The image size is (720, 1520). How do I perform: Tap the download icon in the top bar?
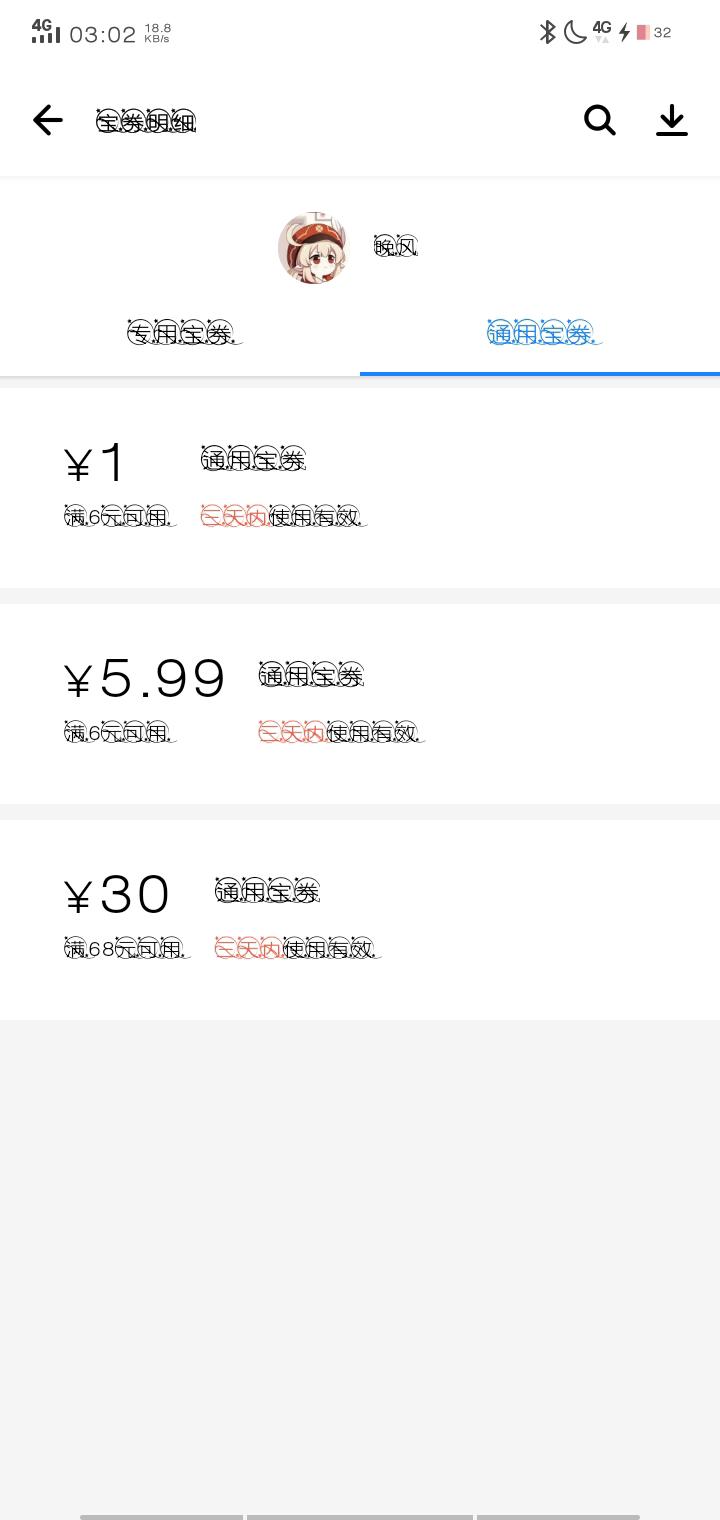[672, 120]
